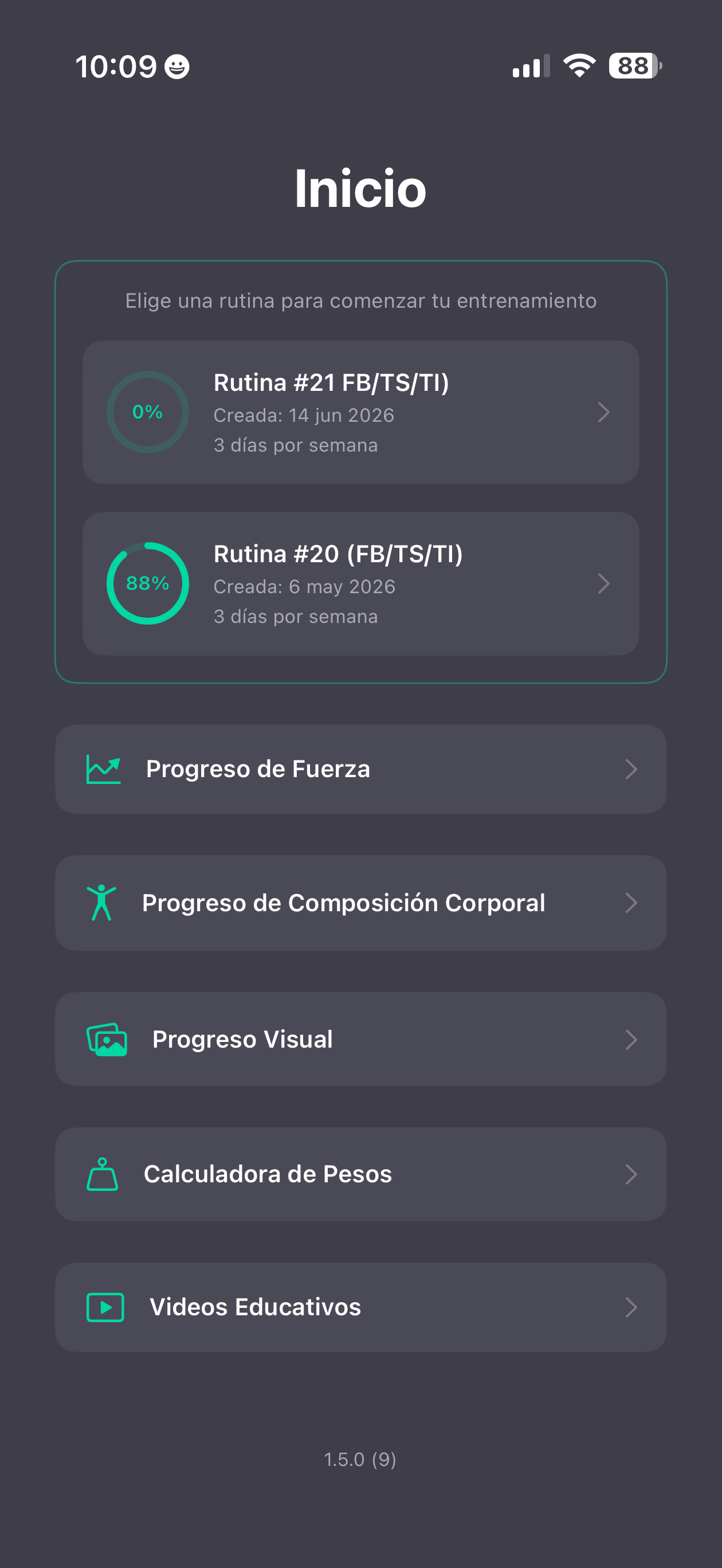Image resolution: width=722 pixels, height=1568 pixels.
Task: Open Rutina #21 FB/TS/TI) card
Action: click(x=360, y=412)
